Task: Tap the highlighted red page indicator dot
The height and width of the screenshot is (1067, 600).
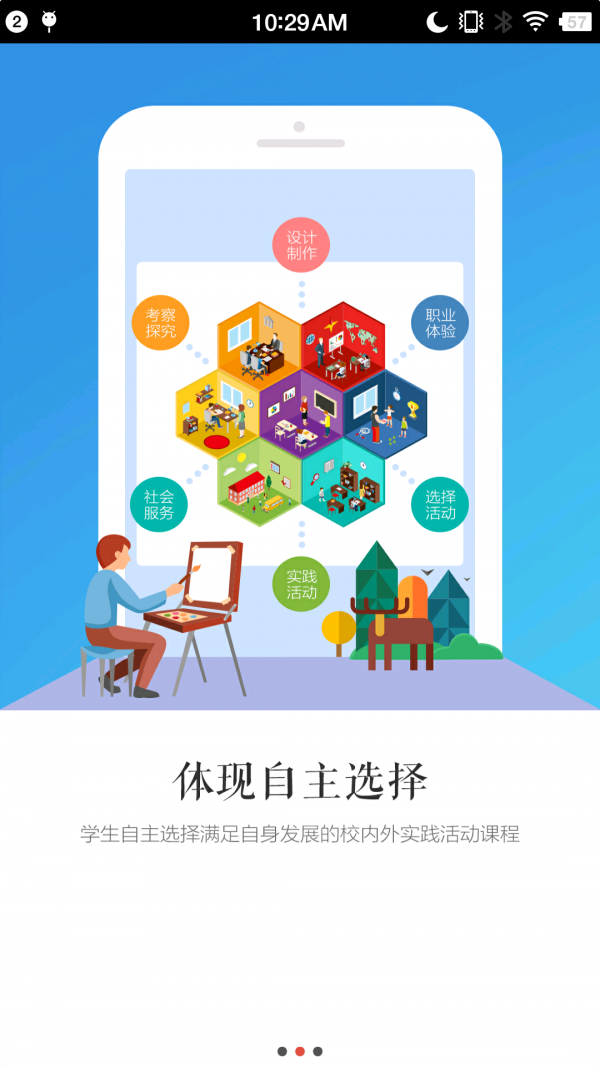Action: pos(300,1051)
